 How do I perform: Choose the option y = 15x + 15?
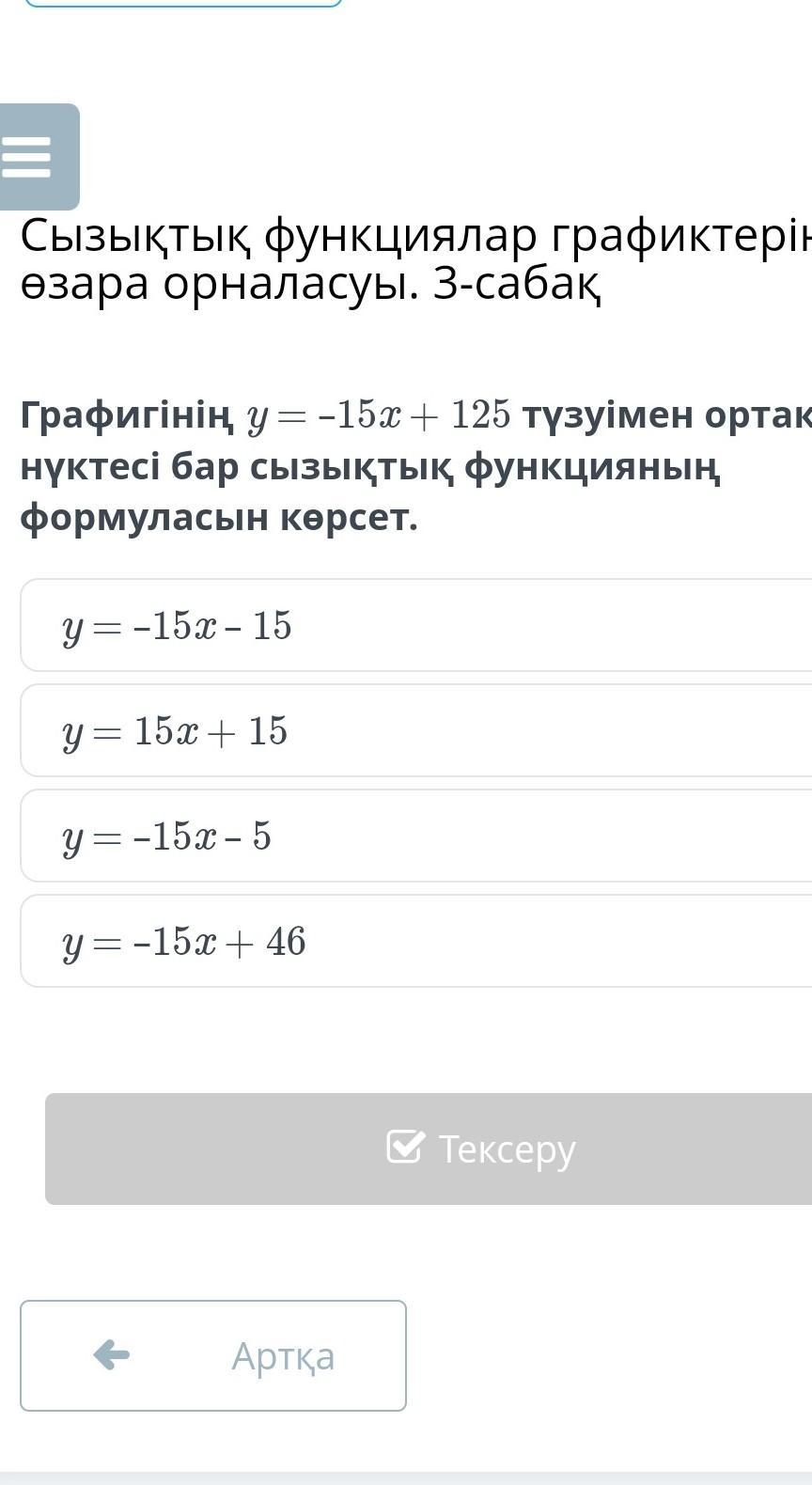pos(416,730)
